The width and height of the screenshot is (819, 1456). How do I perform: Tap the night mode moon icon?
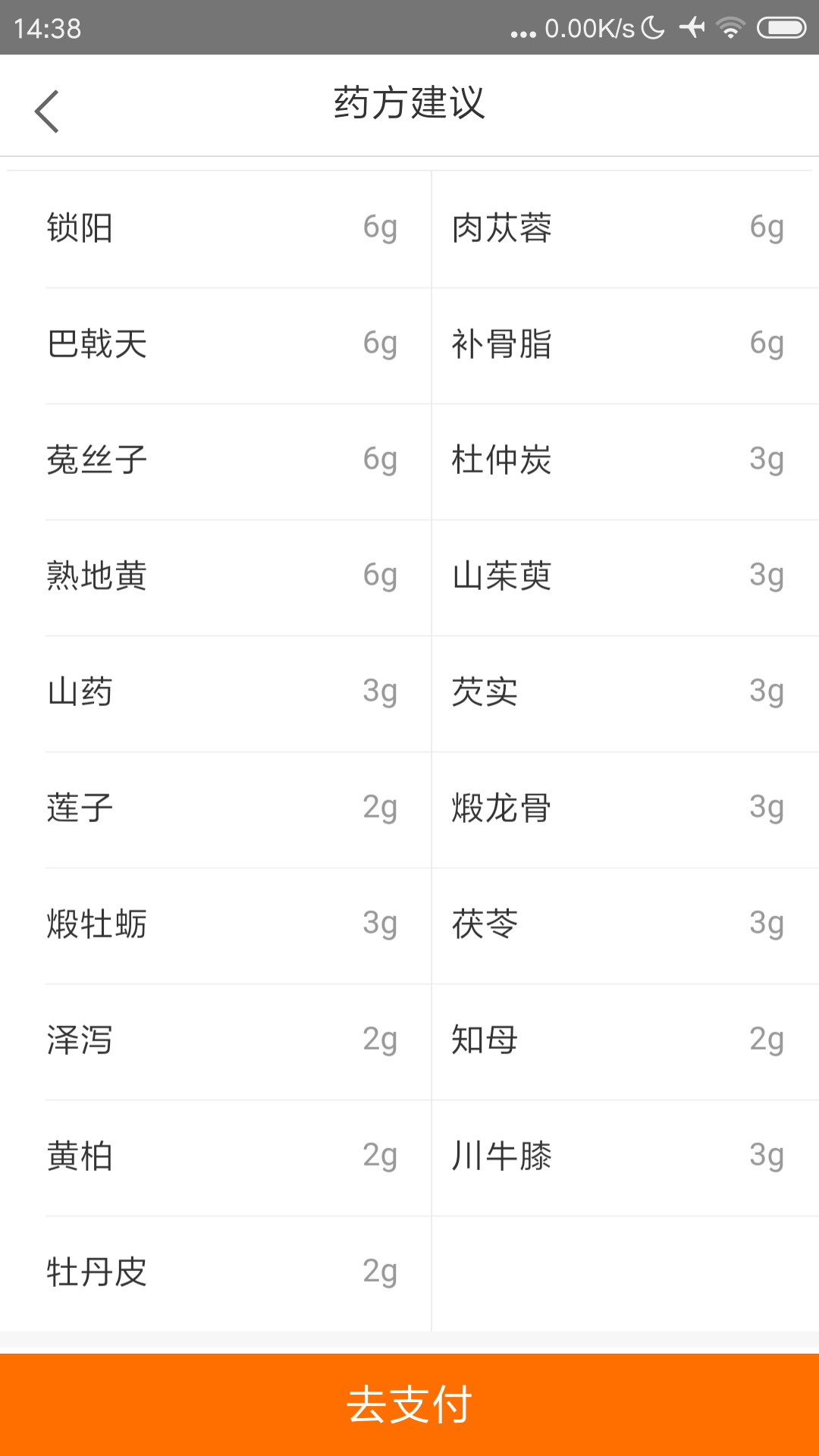[x=651, y=27]
